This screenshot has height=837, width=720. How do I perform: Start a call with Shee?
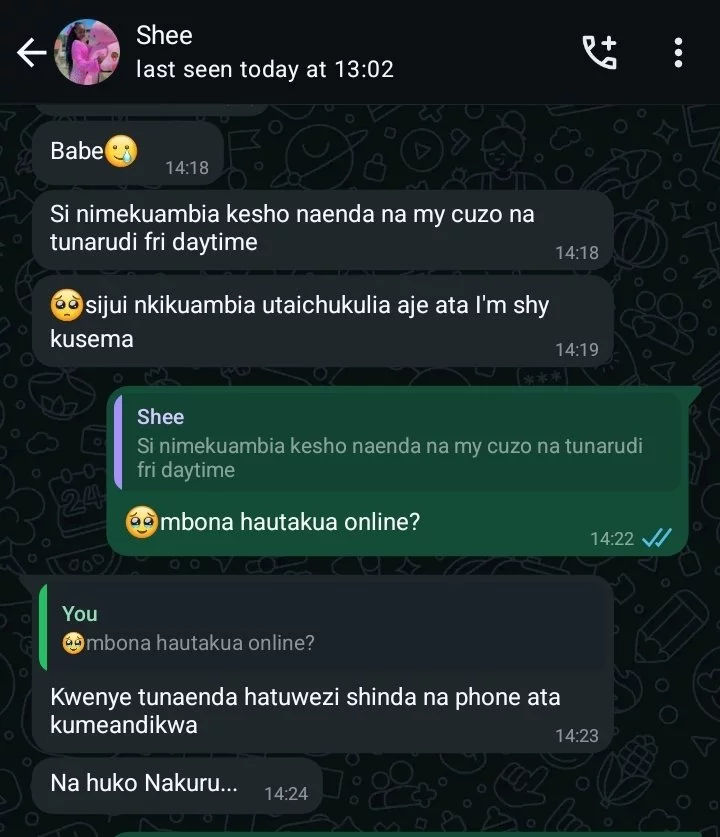click(600, 52)
